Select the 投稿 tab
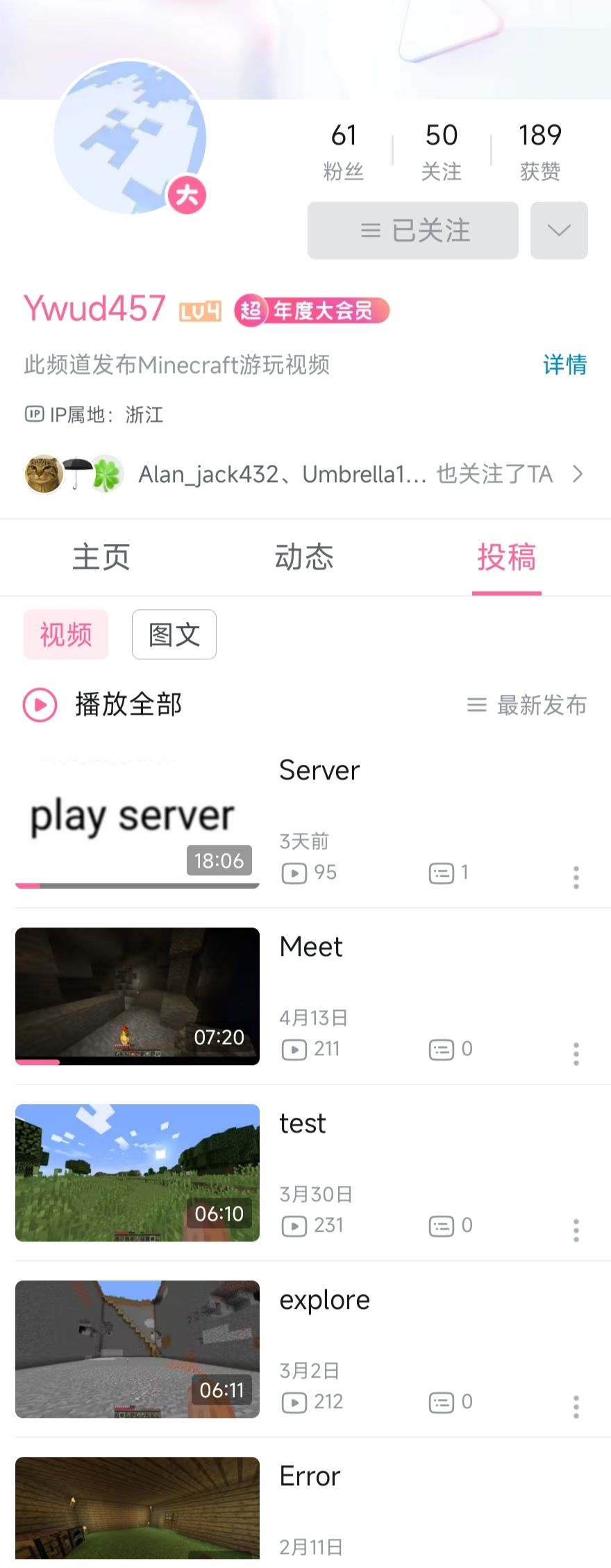Screen dimensions: 611x1568 (x=506, y=557)
